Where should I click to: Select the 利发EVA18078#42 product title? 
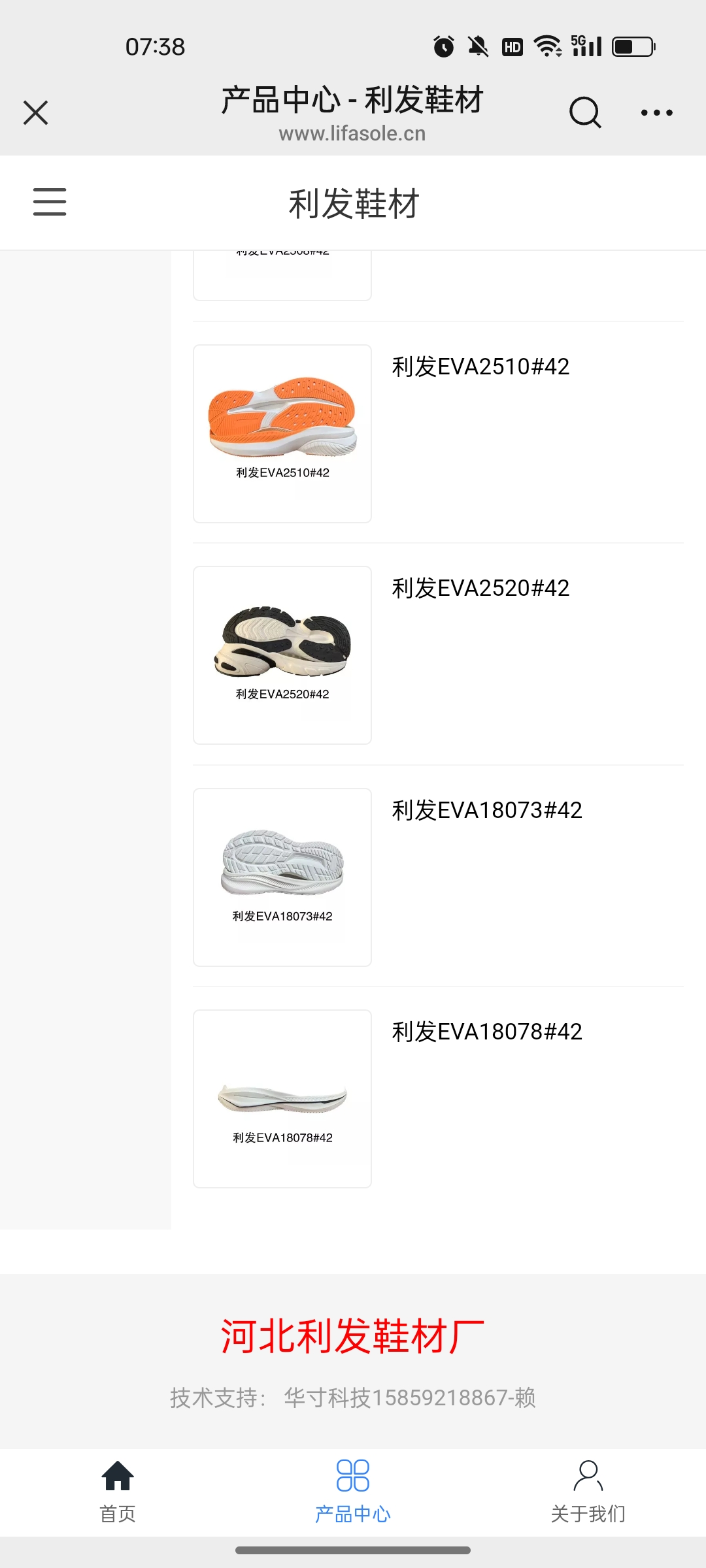coord(487,1032)
